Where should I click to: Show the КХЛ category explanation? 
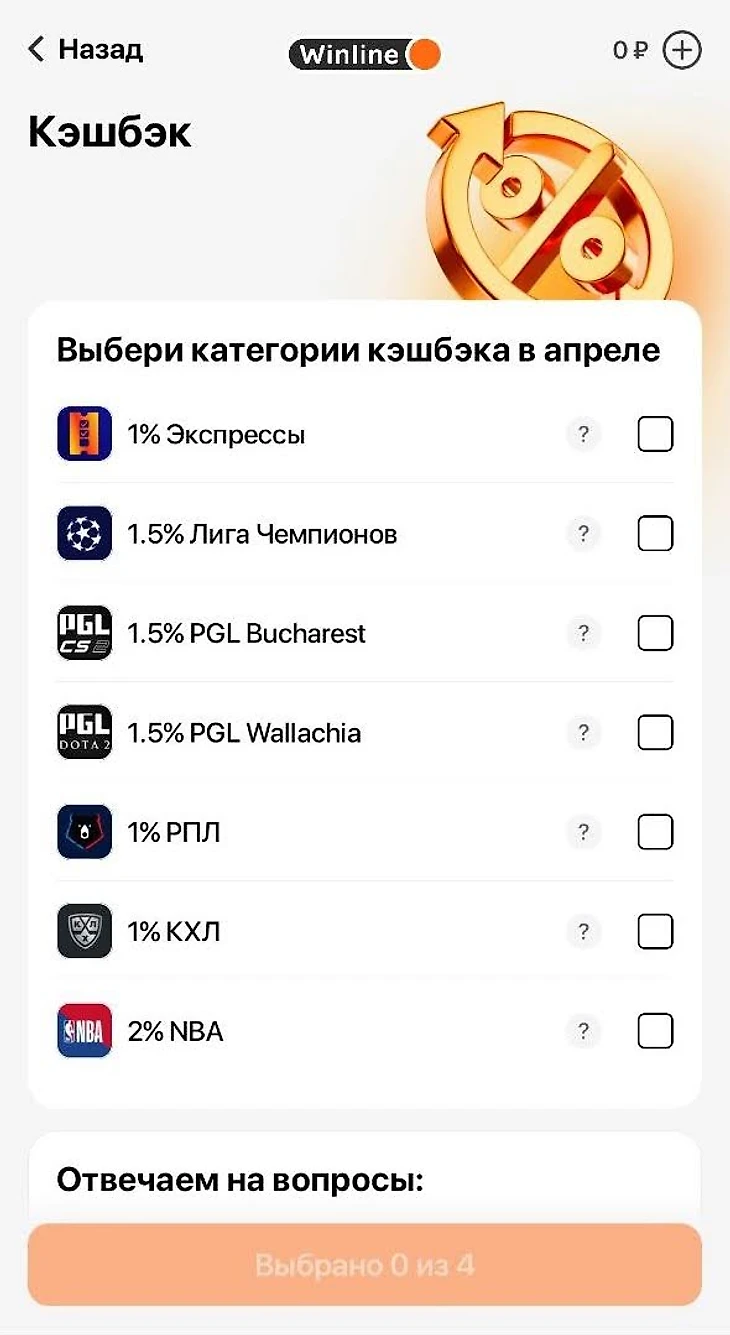[584, 932]
